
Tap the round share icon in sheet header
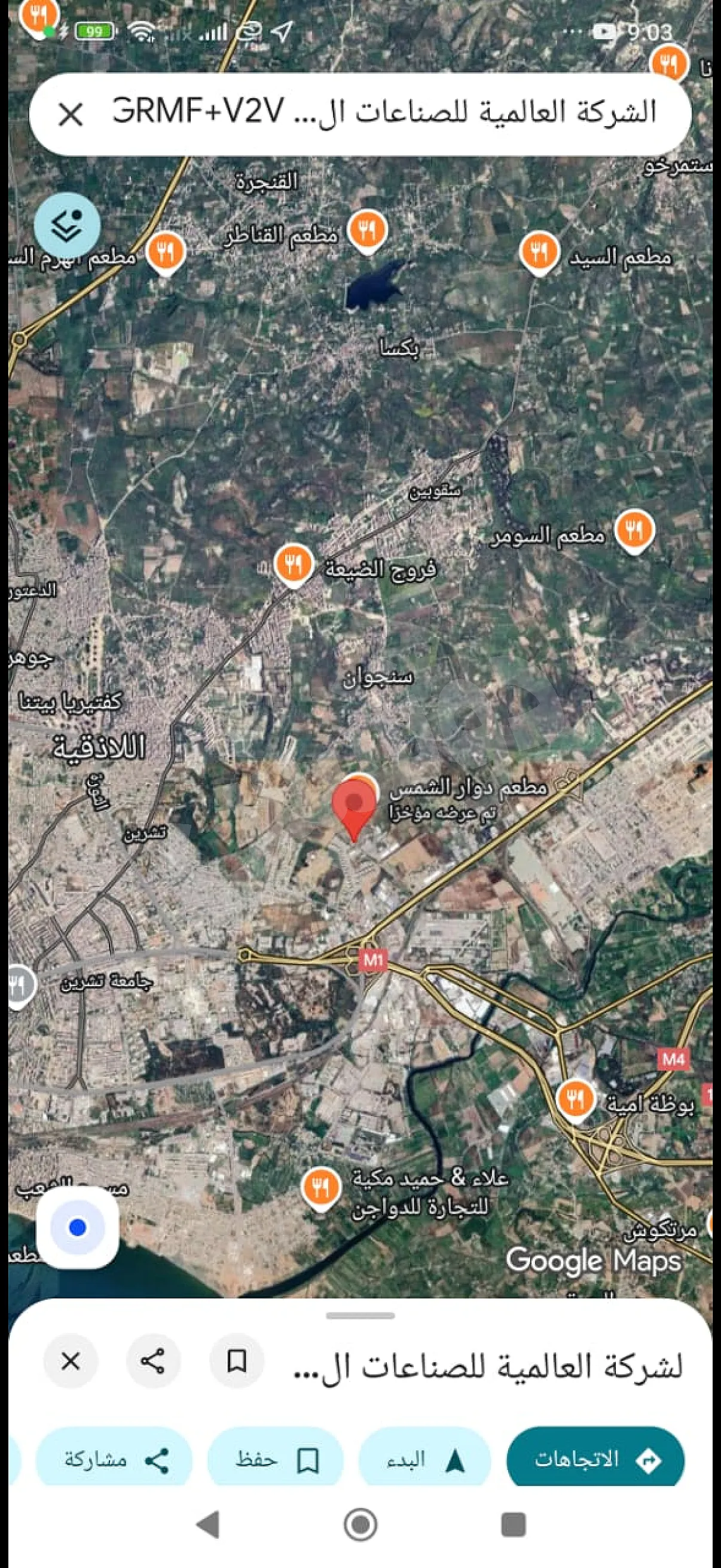pyautogui.click(x=153, y=1360)
